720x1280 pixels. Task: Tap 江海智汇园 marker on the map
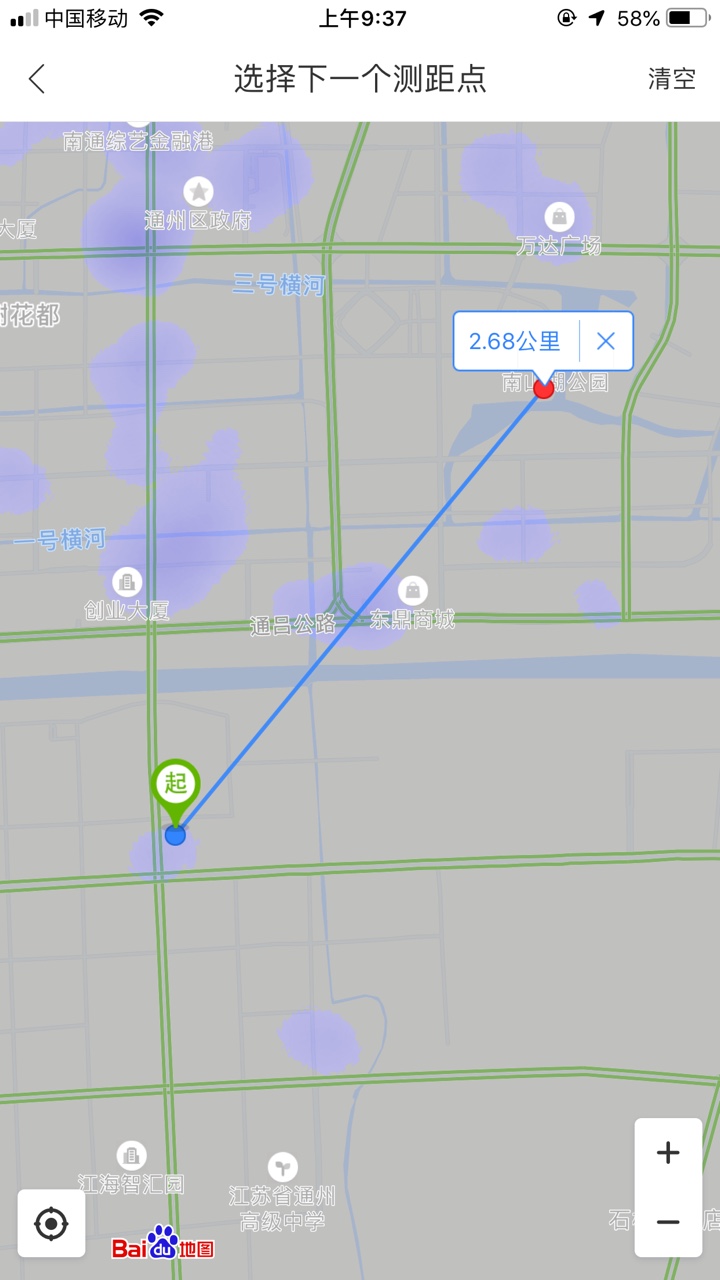(131, 1157)
